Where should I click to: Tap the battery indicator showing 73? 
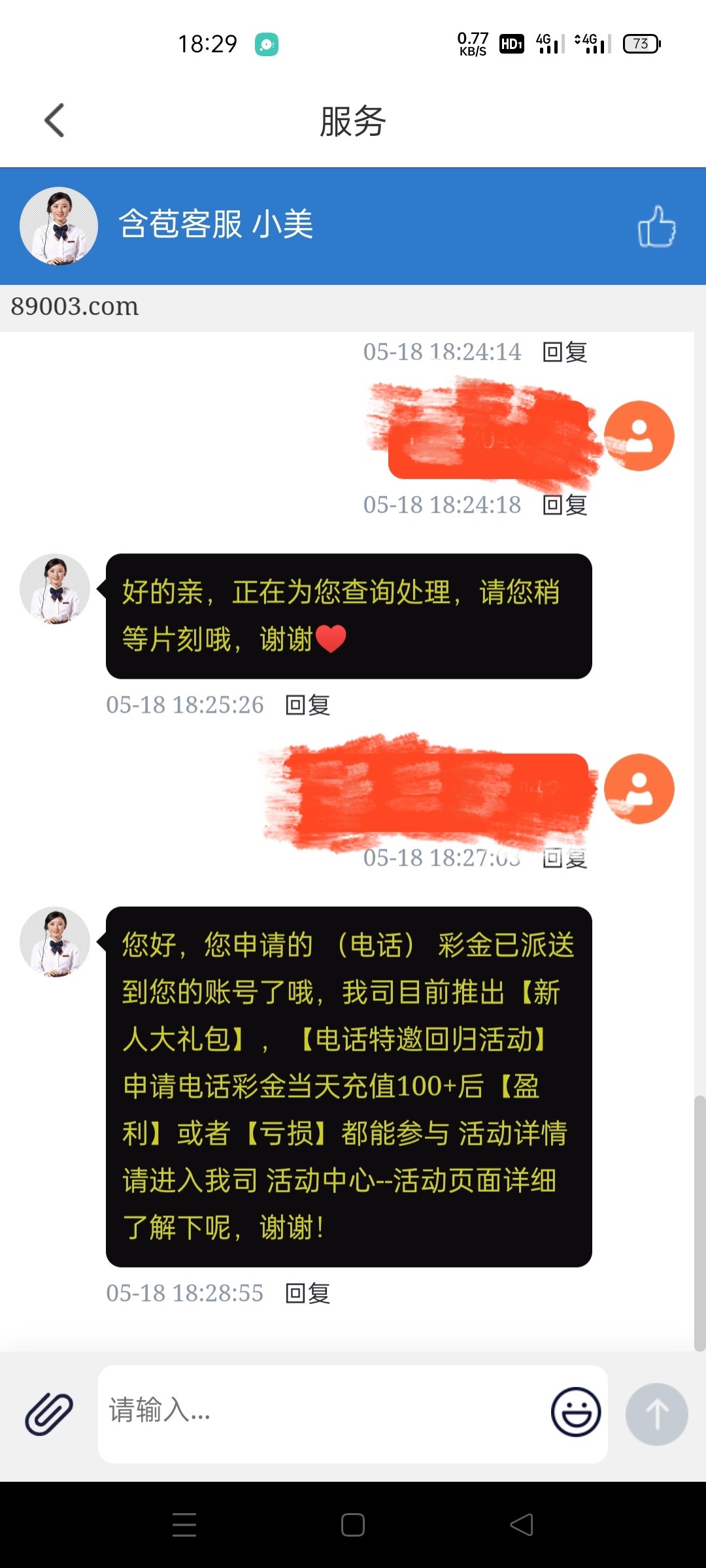click(x=641, y=44)
